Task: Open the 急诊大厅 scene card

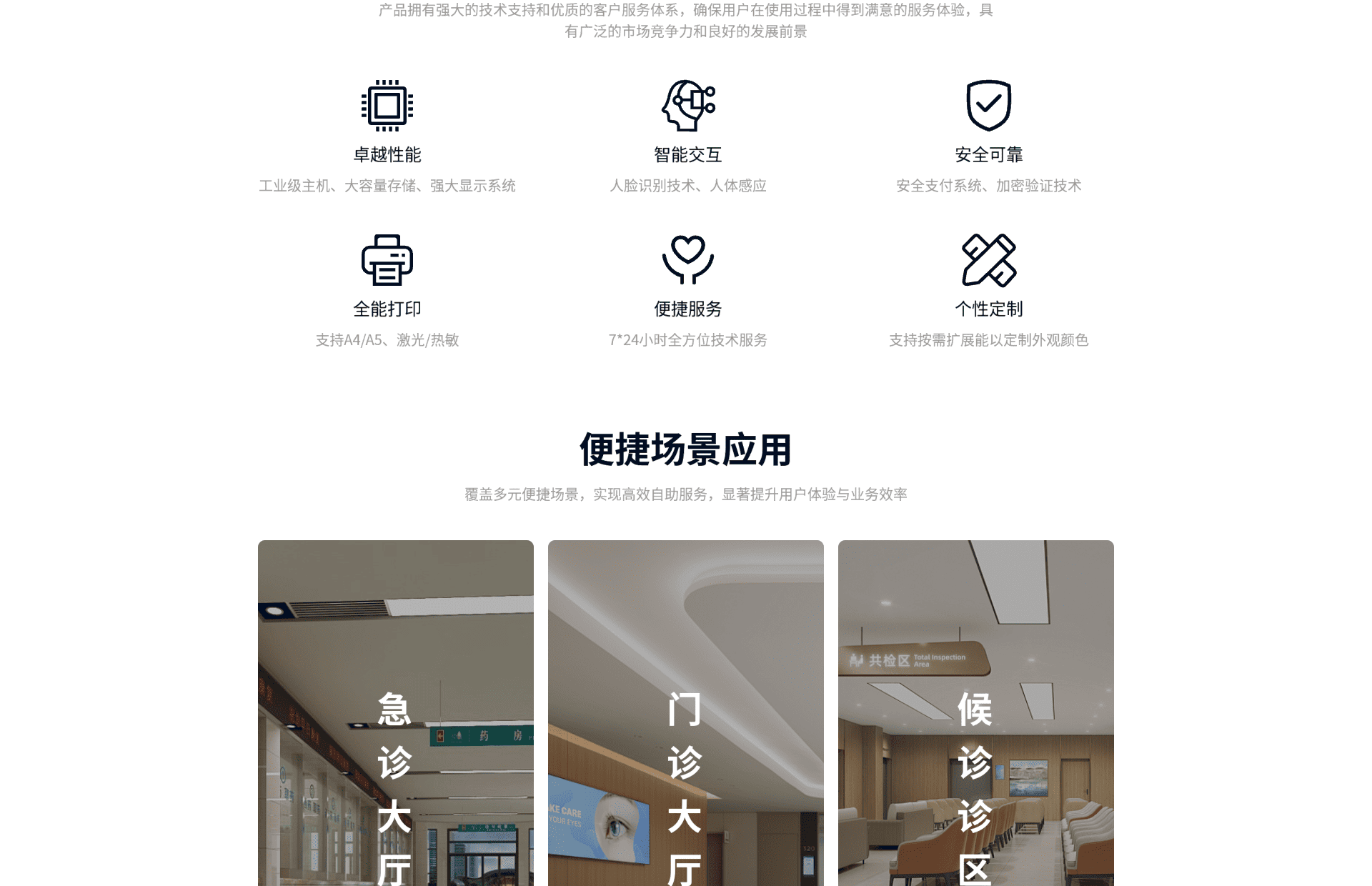Action: tap(395, 713)
